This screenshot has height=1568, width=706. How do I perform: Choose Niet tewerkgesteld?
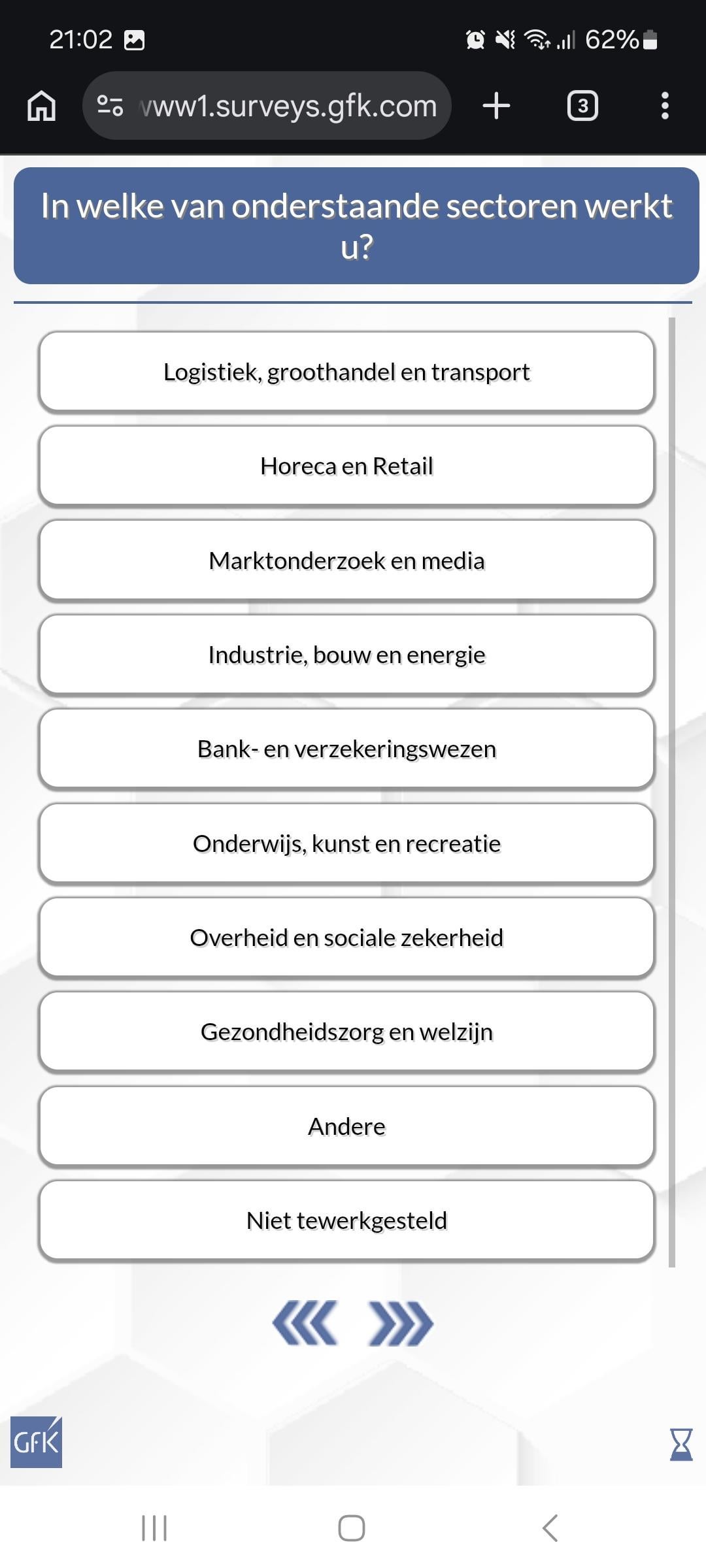pyautogui.click(x=346, y=1220)
